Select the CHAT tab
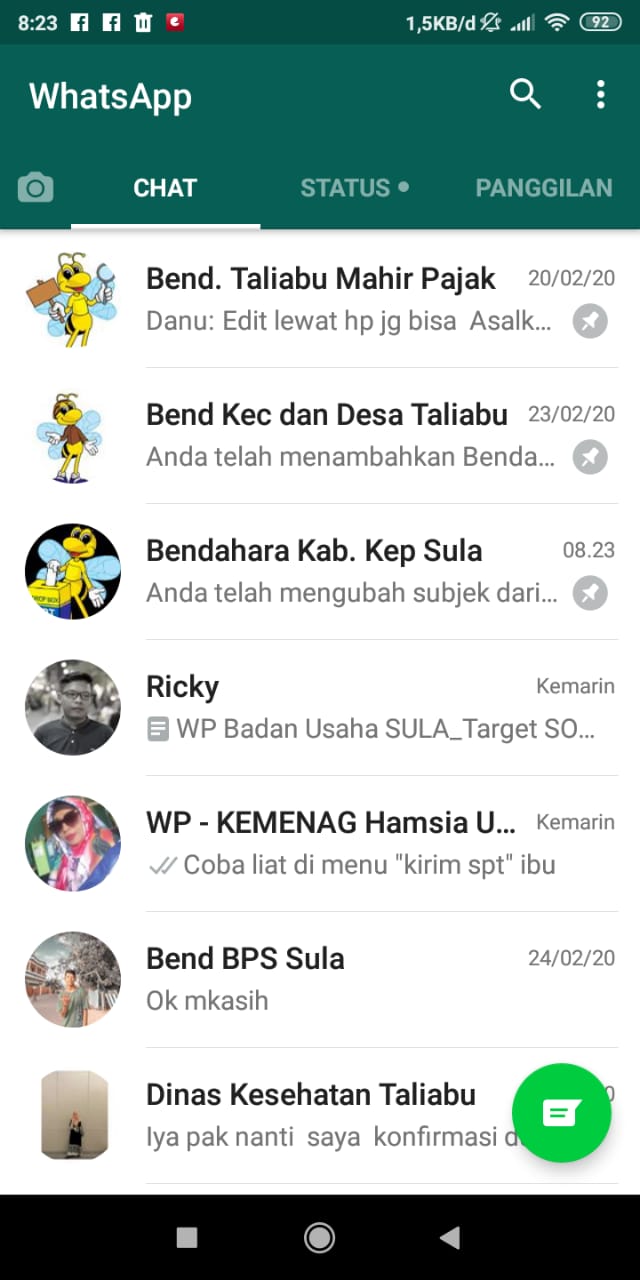This screenshot has height=1280, width=640. [x=165, y=187]
